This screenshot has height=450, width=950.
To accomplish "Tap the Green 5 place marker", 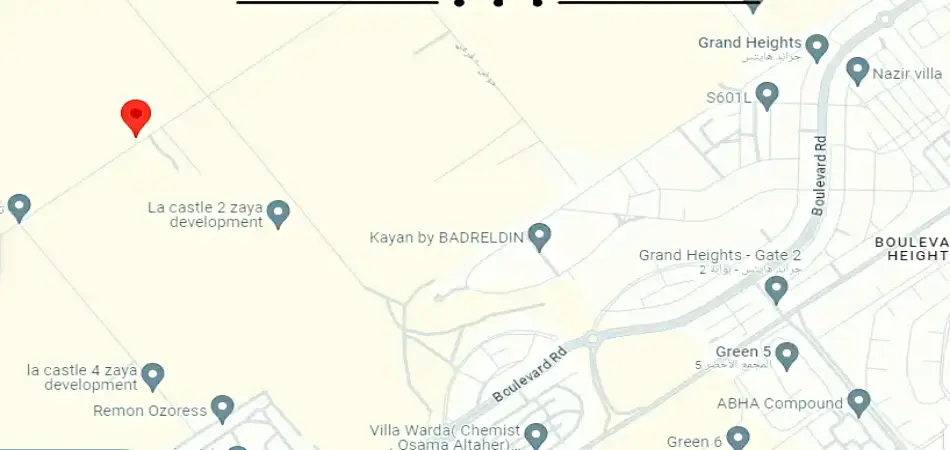I will coord(787,354).
